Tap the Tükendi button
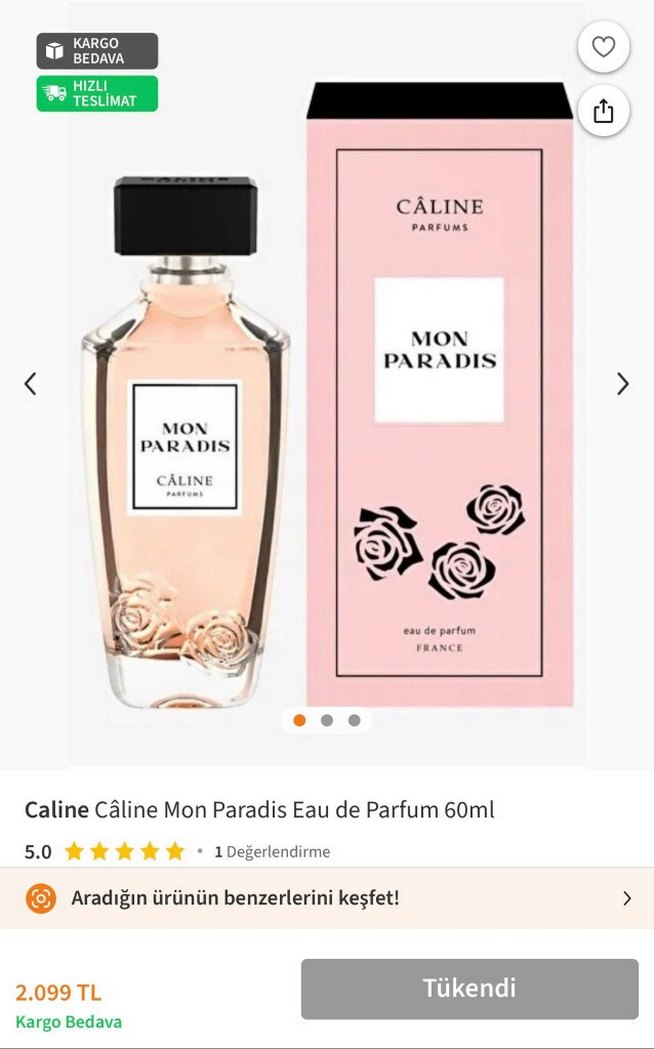Screen dimensions: 654x1049 (469, 988)
